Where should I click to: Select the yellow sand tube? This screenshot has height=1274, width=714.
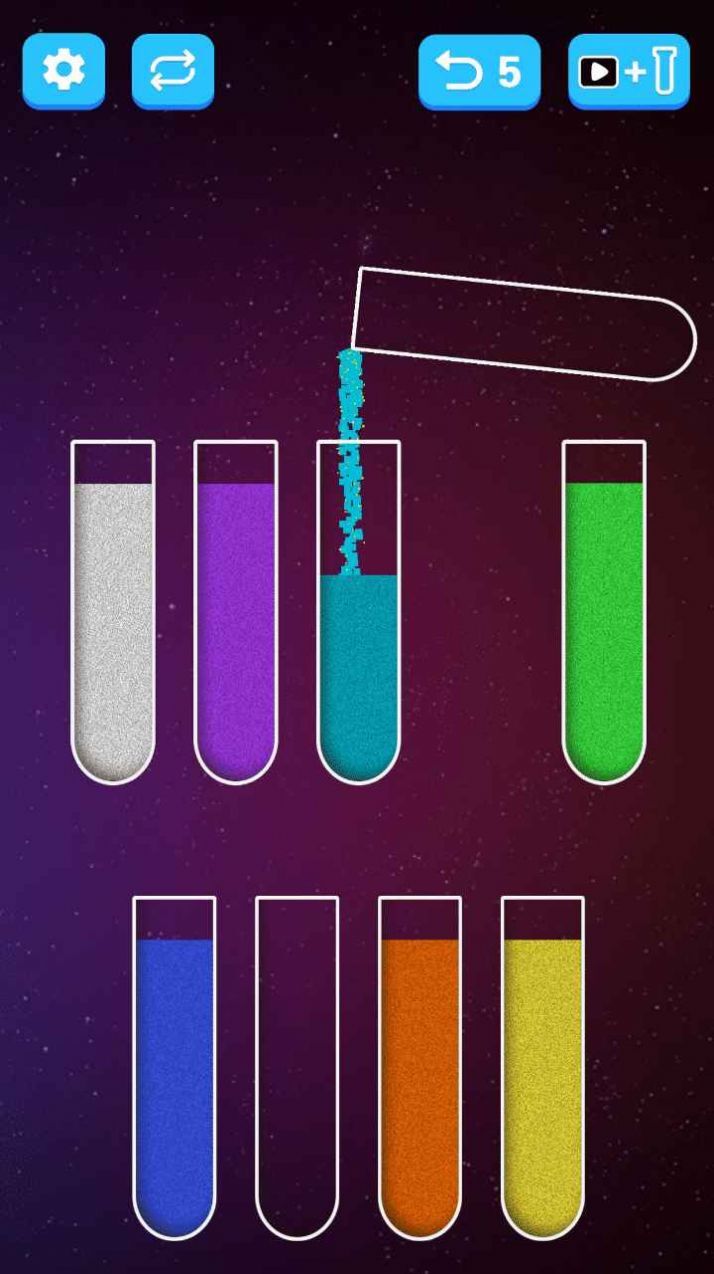point(543,1068)
